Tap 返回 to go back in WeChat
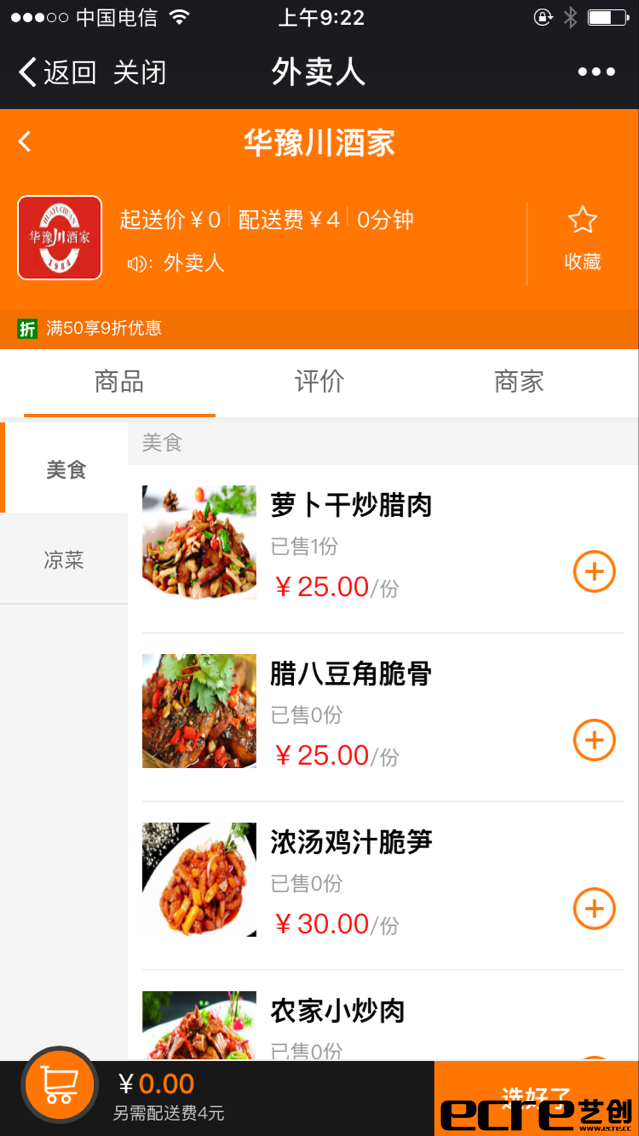Image resolution: width=639 pixels, height=1136 pixels. tap(57, 72)
